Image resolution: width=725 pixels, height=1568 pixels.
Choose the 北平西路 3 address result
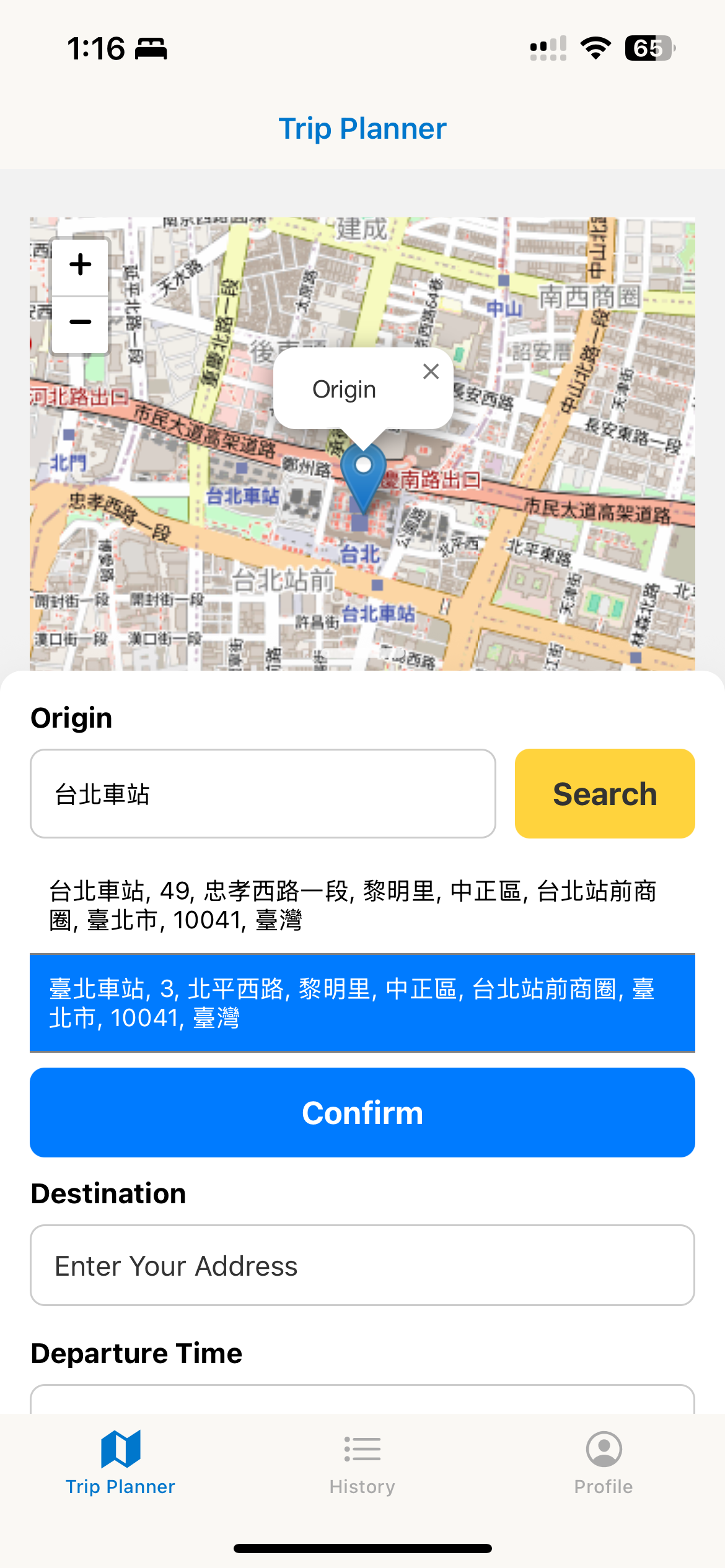[362, 1003]
